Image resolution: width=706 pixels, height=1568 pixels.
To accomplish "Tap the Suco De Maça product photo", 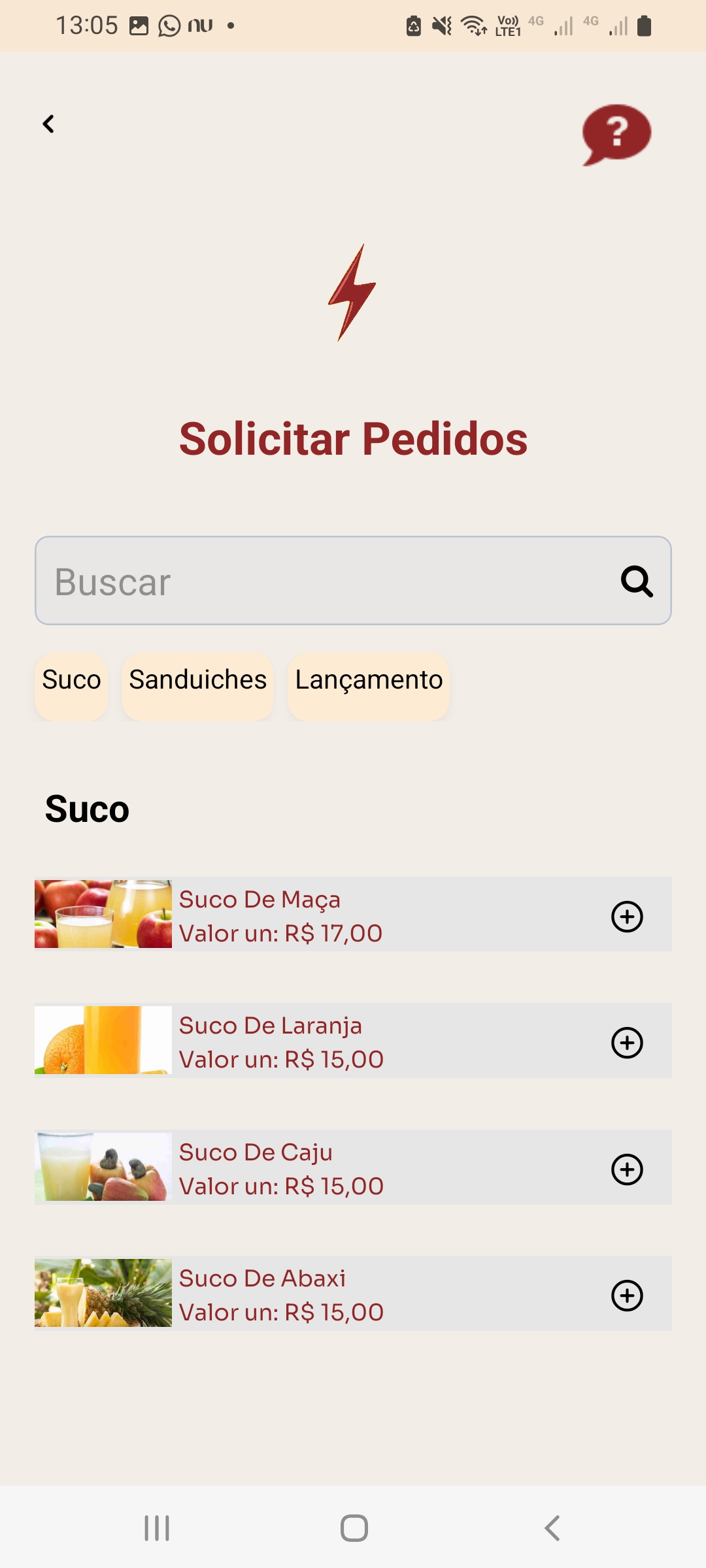I will pos(103,915).
